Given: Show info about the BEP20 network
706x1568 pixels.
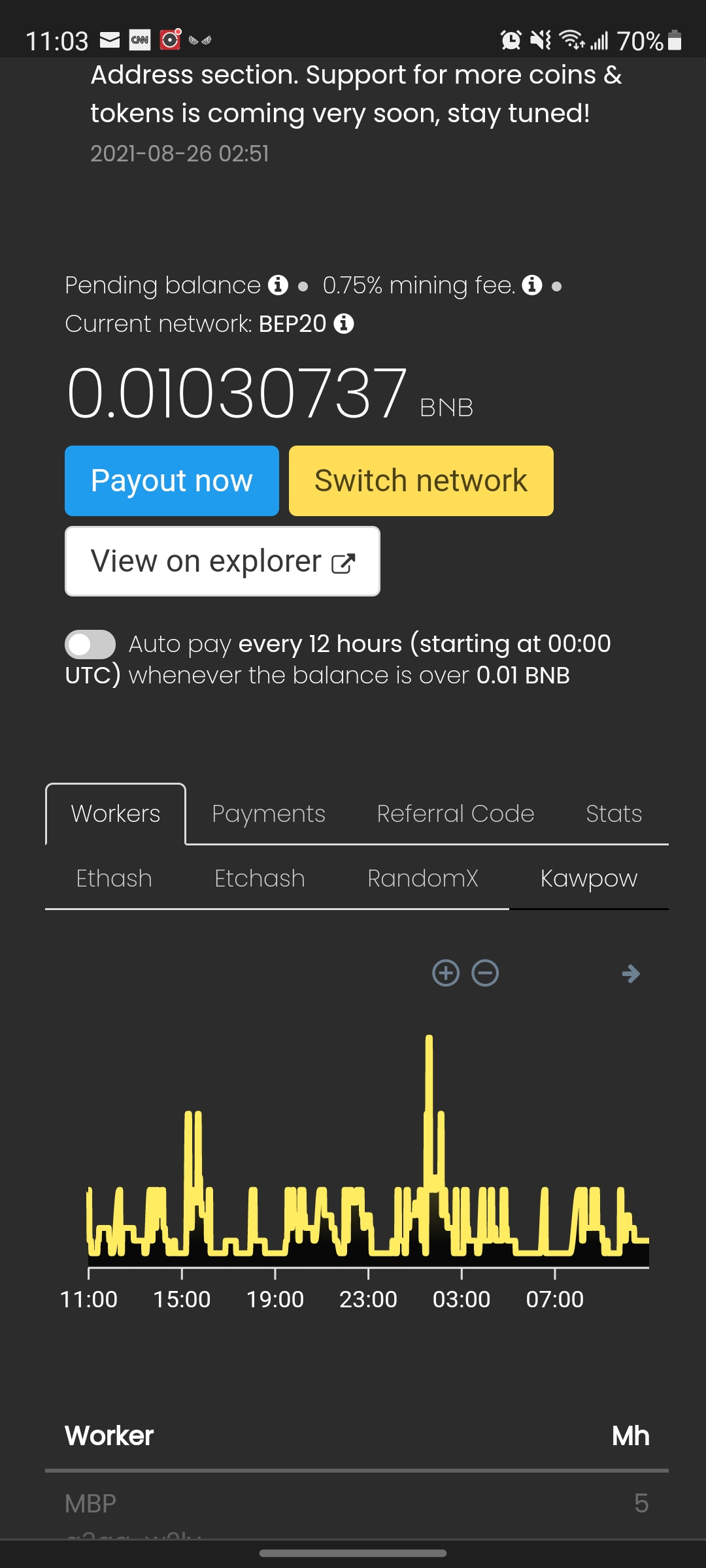Looking at the screenshot, I should tap(344, 323).
